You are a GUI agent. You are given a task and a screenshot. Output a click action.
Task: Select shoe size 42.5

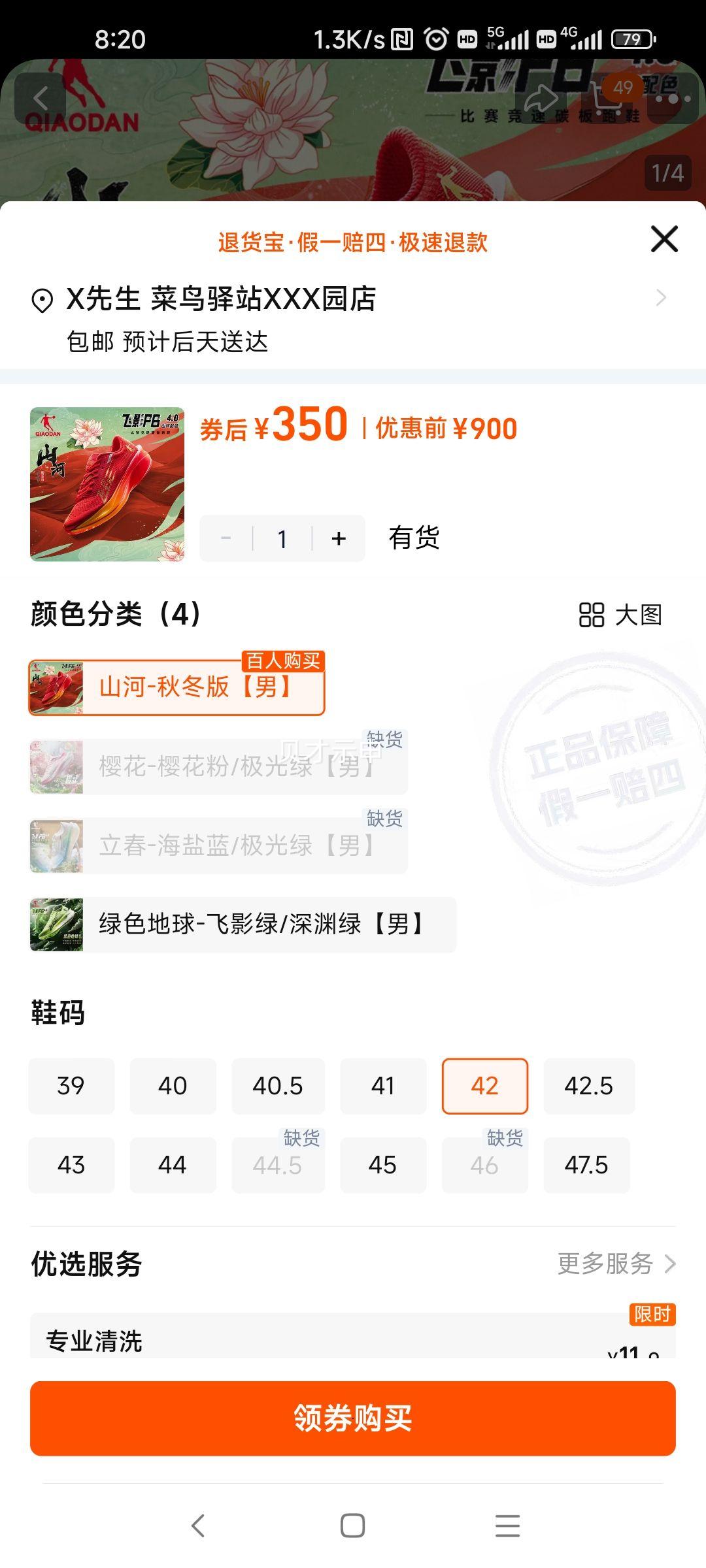pos(586,1086)
